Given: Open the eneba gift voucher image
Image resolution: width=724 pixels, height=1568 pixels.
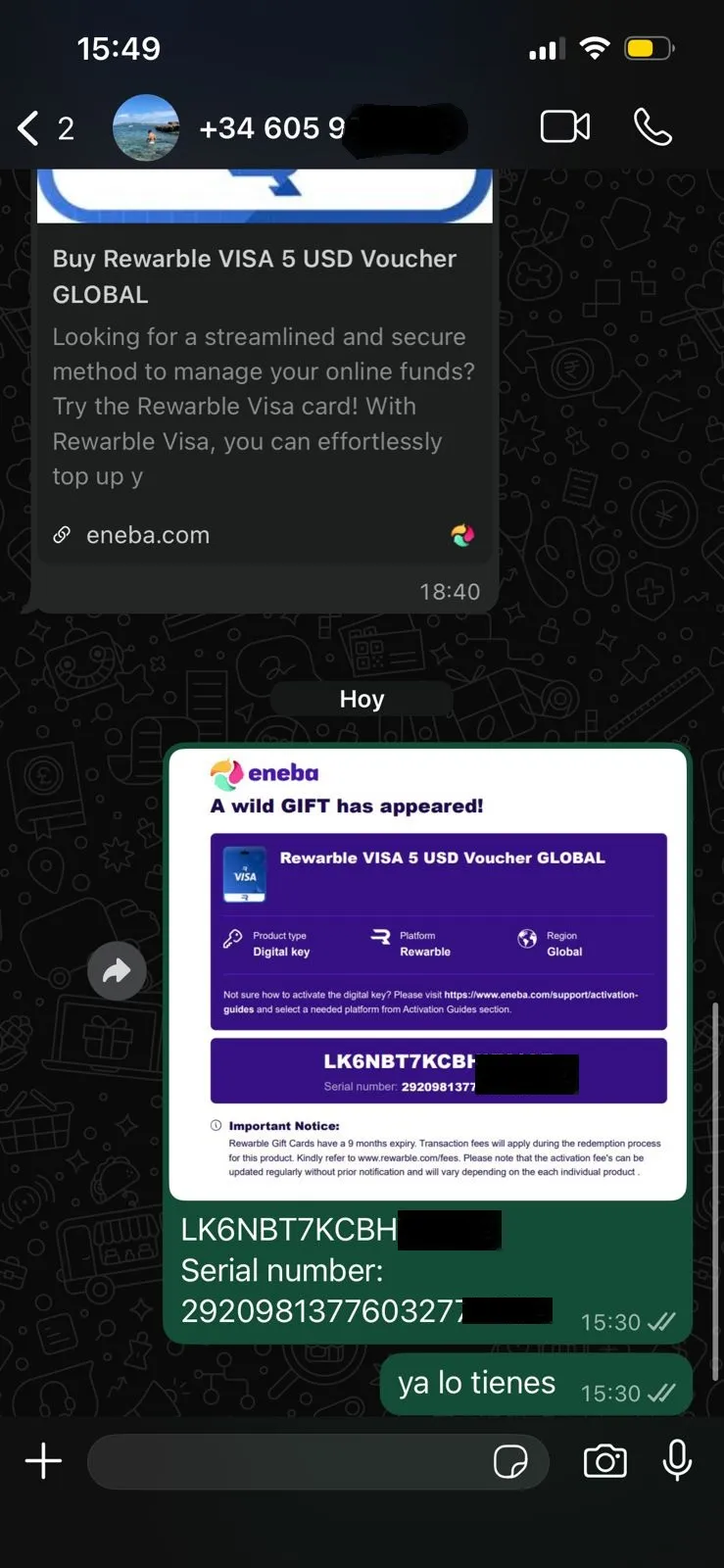Looking at the screenshot, I should tap(428, 972).
